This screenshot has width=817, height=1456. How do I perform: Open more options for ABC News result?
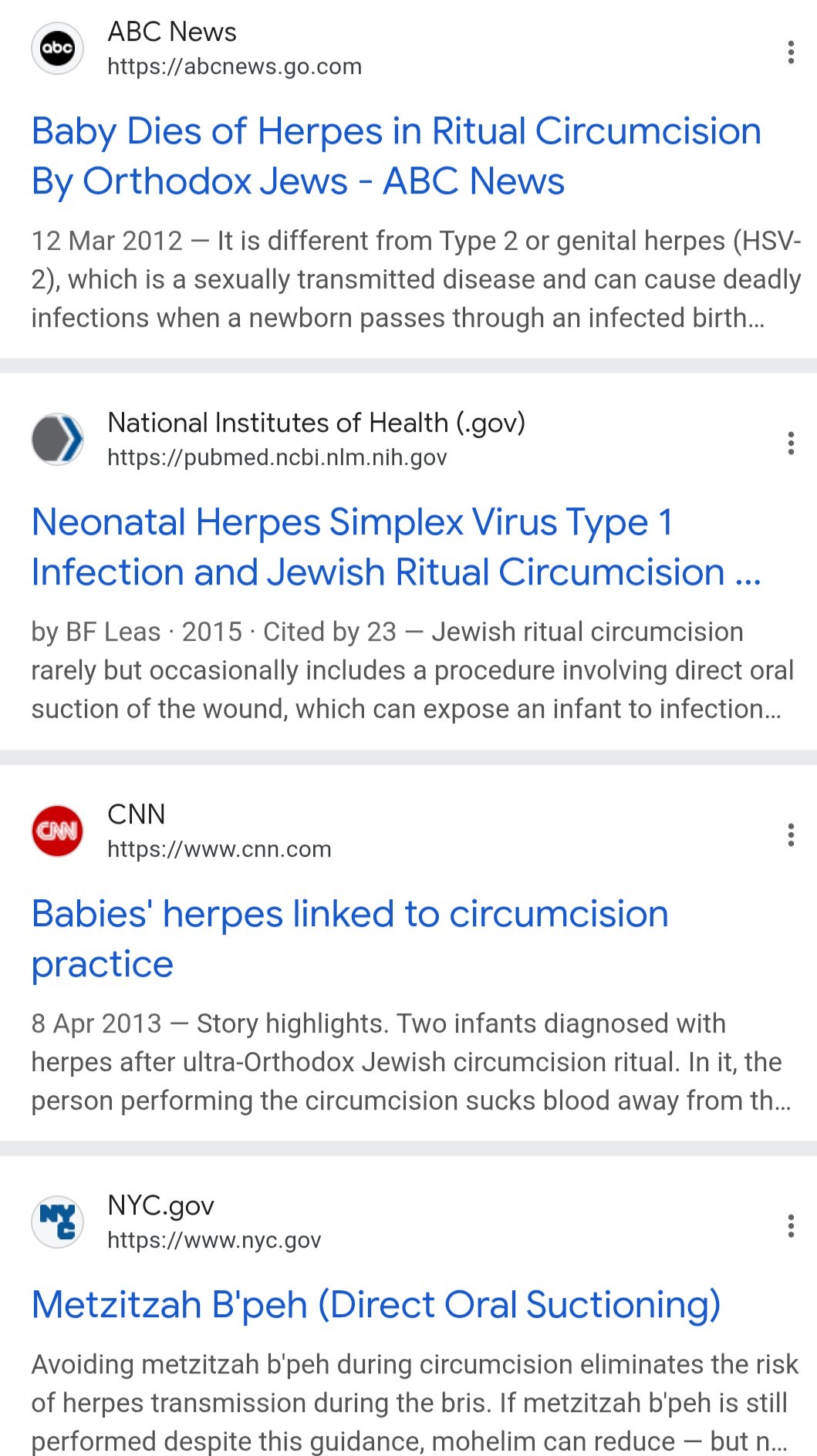791,52
